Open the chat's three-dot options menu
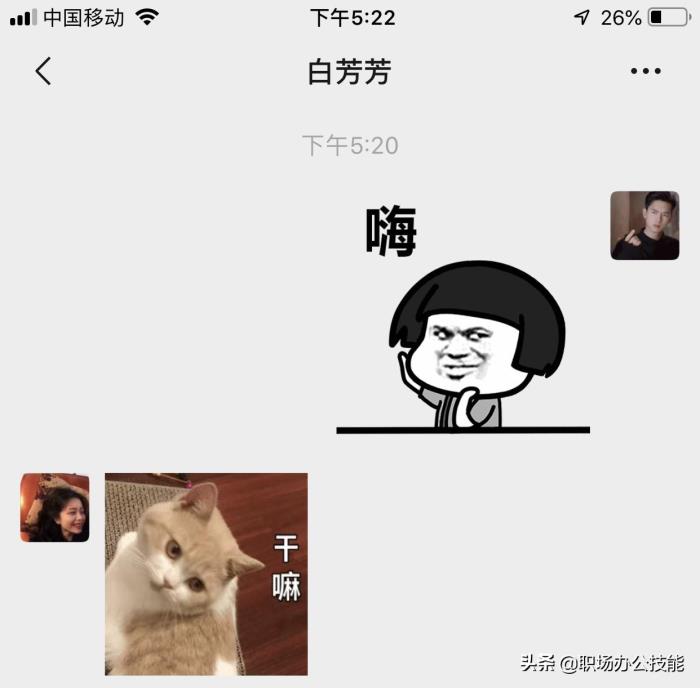This screenshot has height=688, width=700. coord(645,71)
